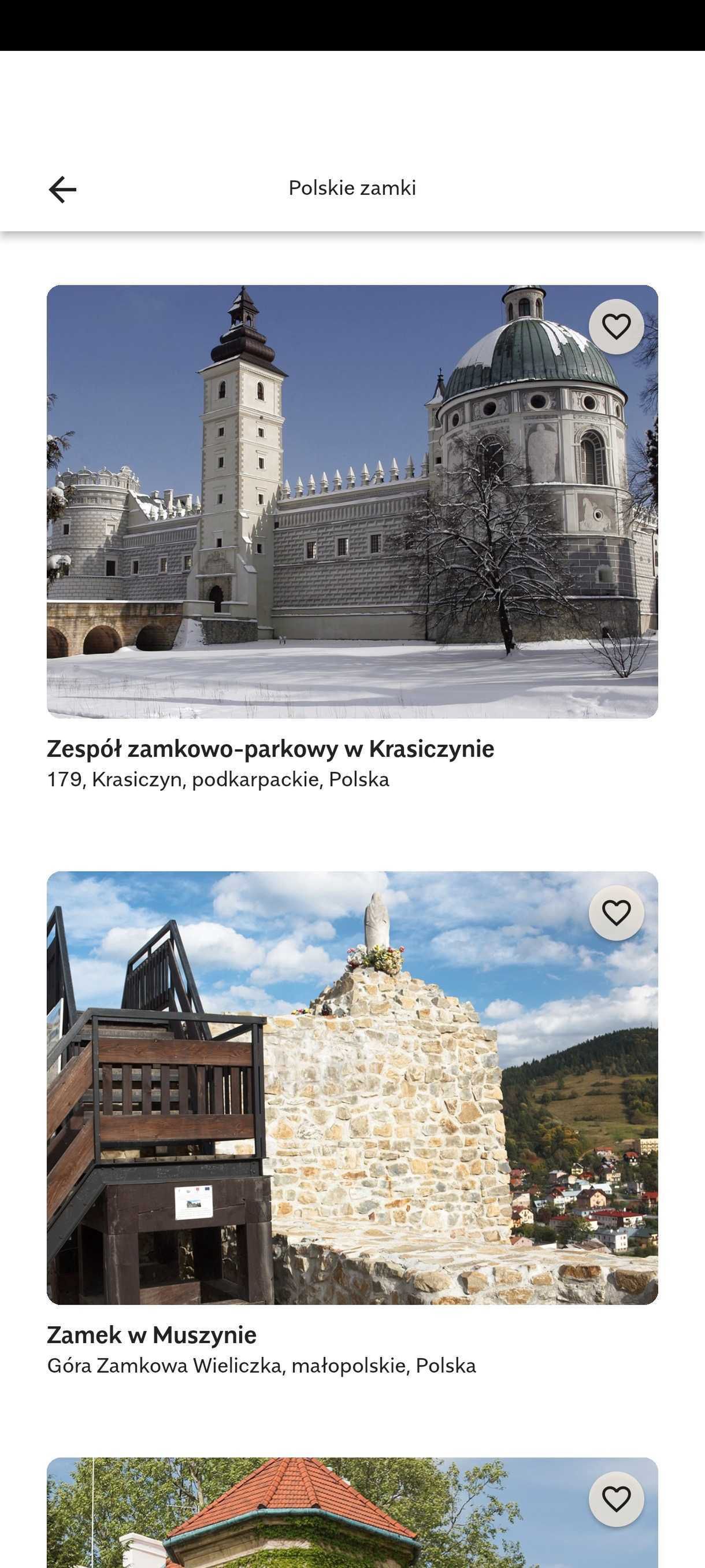Open the Zamek w Muszynie card
Viewport: 705px width, 1568px height.
(x=352, y=1123)
